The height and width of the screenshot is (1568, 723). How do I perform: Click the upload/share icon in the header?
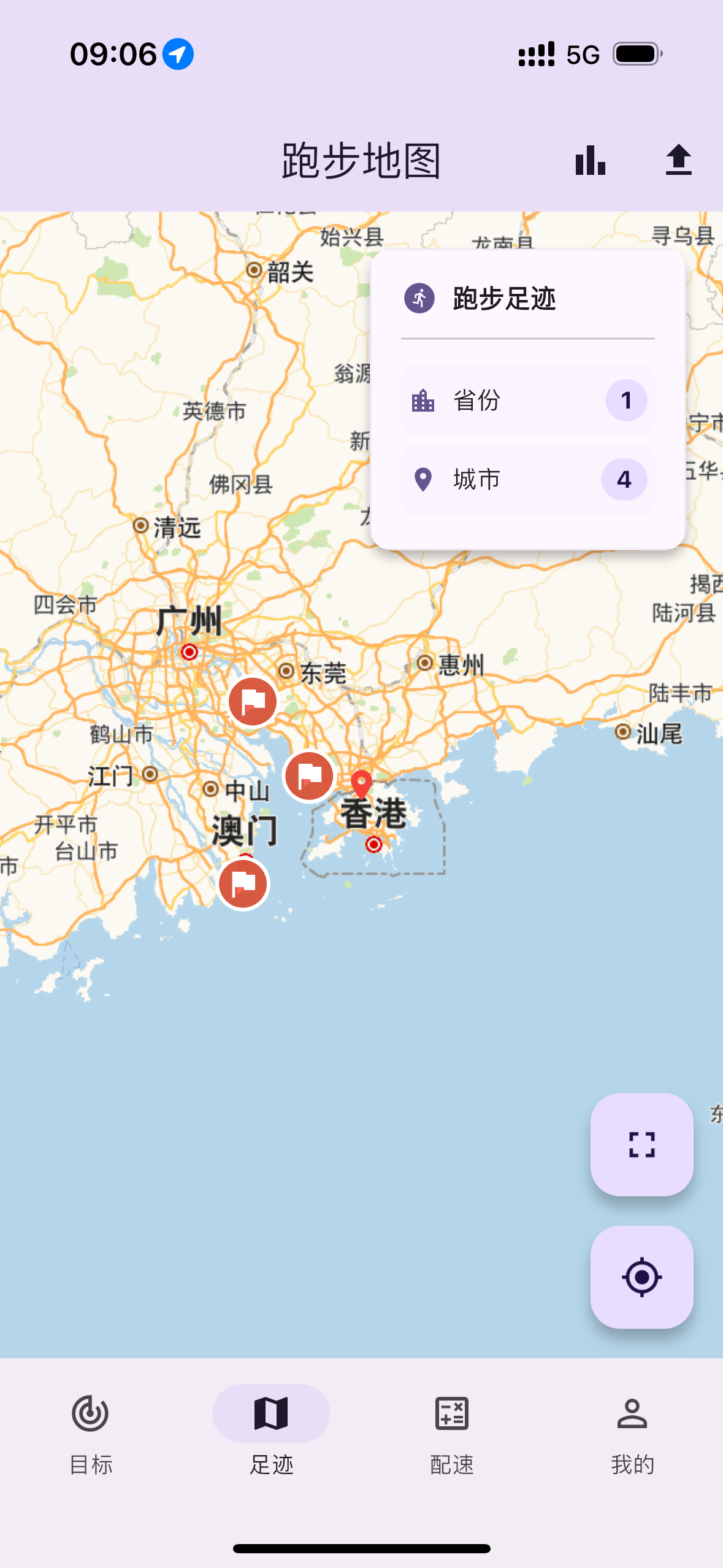[678, 161]
